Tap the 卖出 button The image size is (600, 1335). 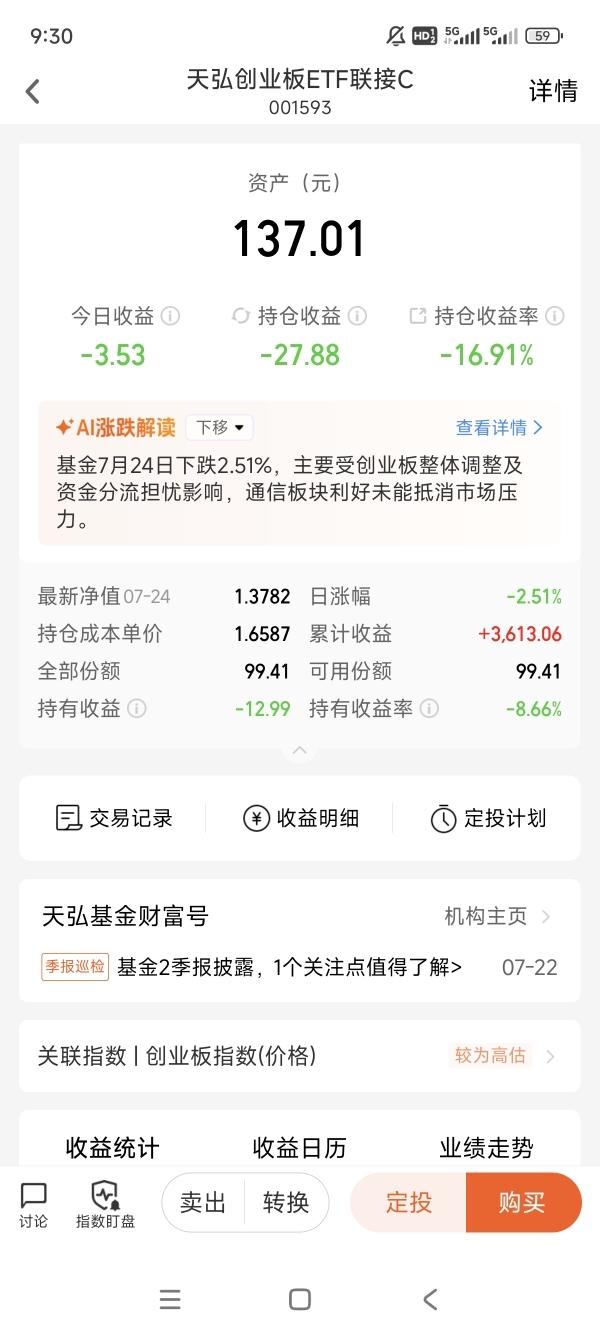click(203, 1202)
